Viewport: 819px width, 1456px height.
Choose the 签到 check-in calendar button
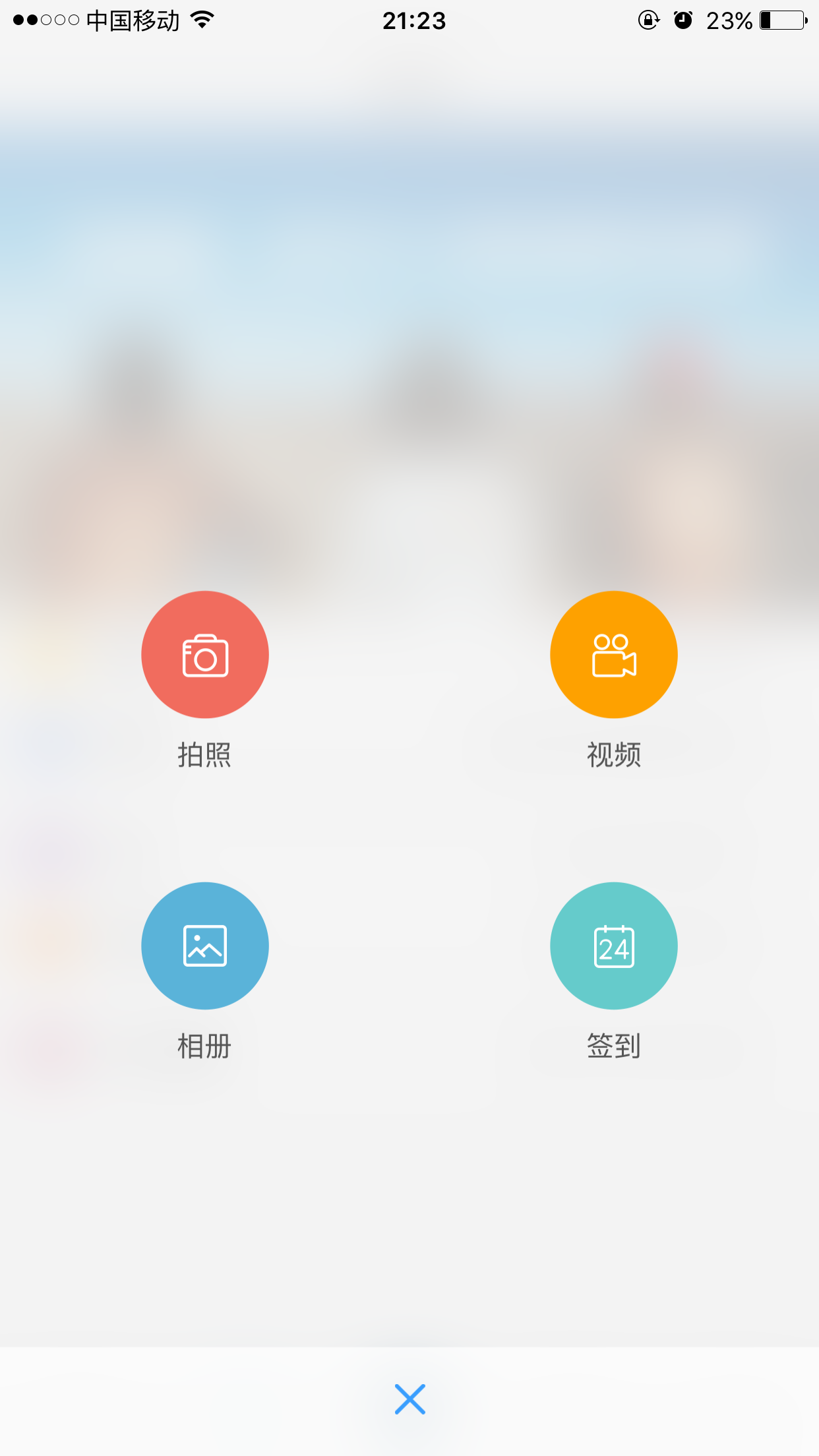coord(614,946)
